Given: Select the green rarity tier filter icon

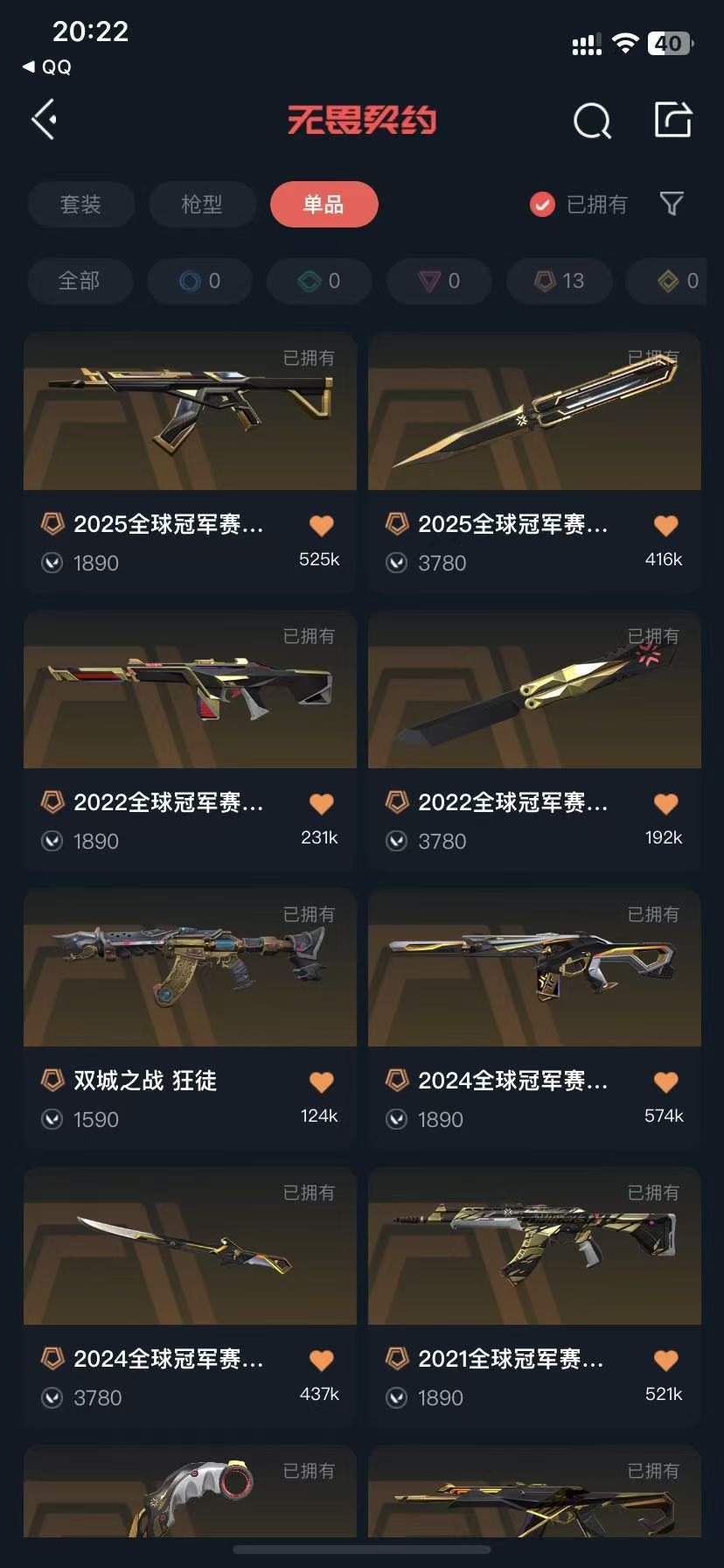Looking at the screenshot, I should [x=319, y=281].
